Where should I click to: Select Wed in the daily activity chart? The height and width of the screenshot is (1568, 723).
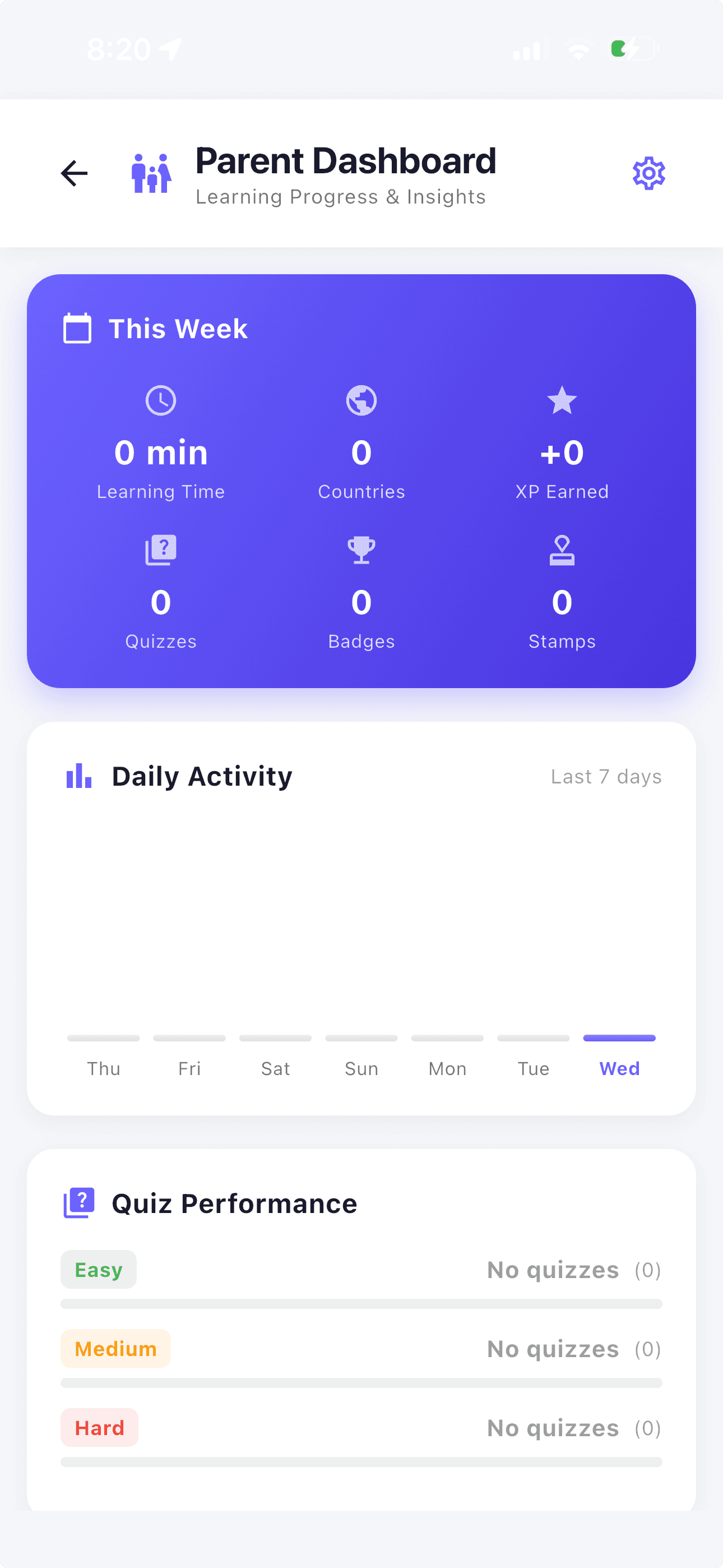(x=619, y=1068)
